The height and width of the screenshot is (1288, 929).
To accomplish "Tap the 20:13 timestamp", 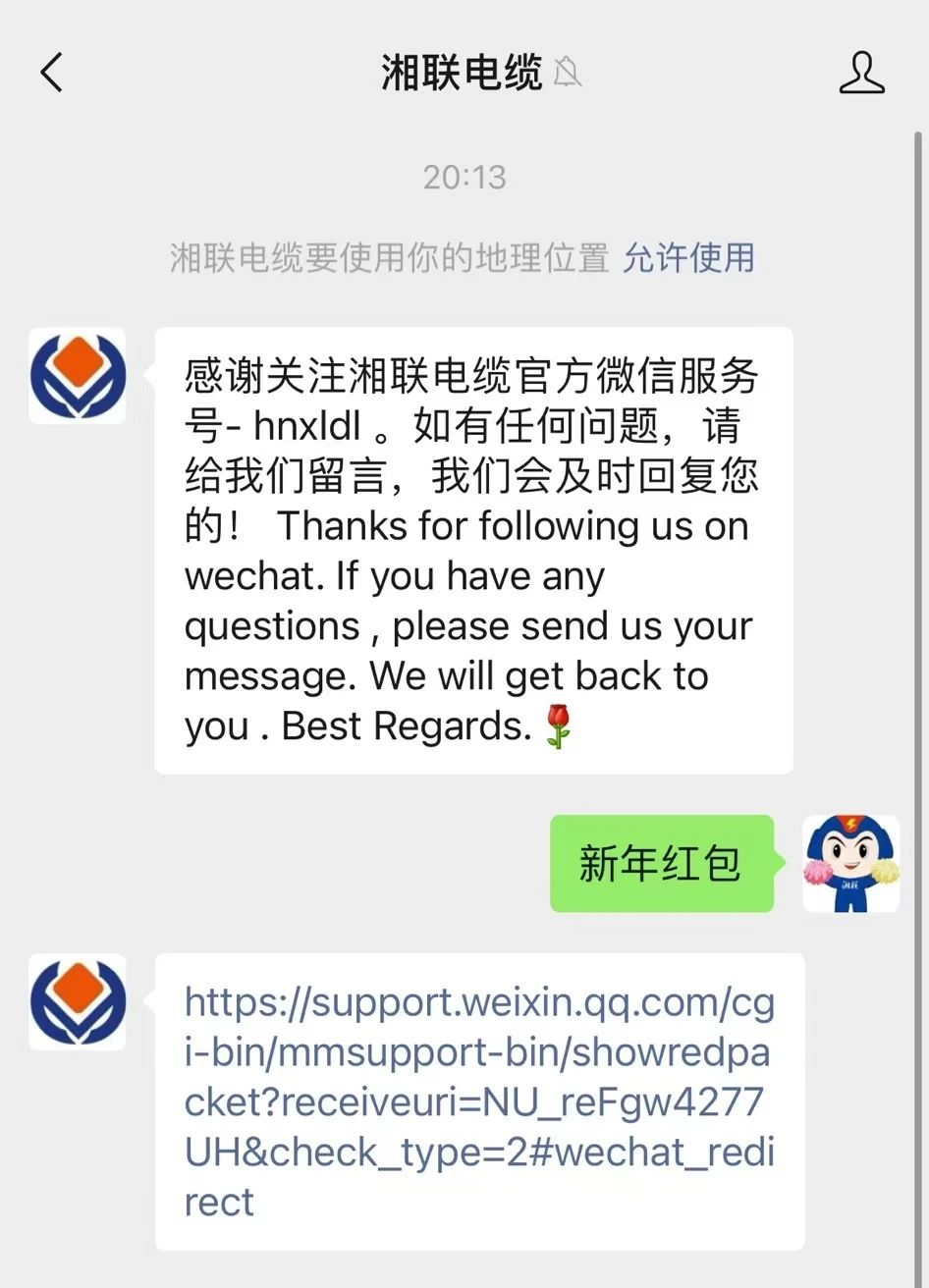I will click(x=464, y=178).
